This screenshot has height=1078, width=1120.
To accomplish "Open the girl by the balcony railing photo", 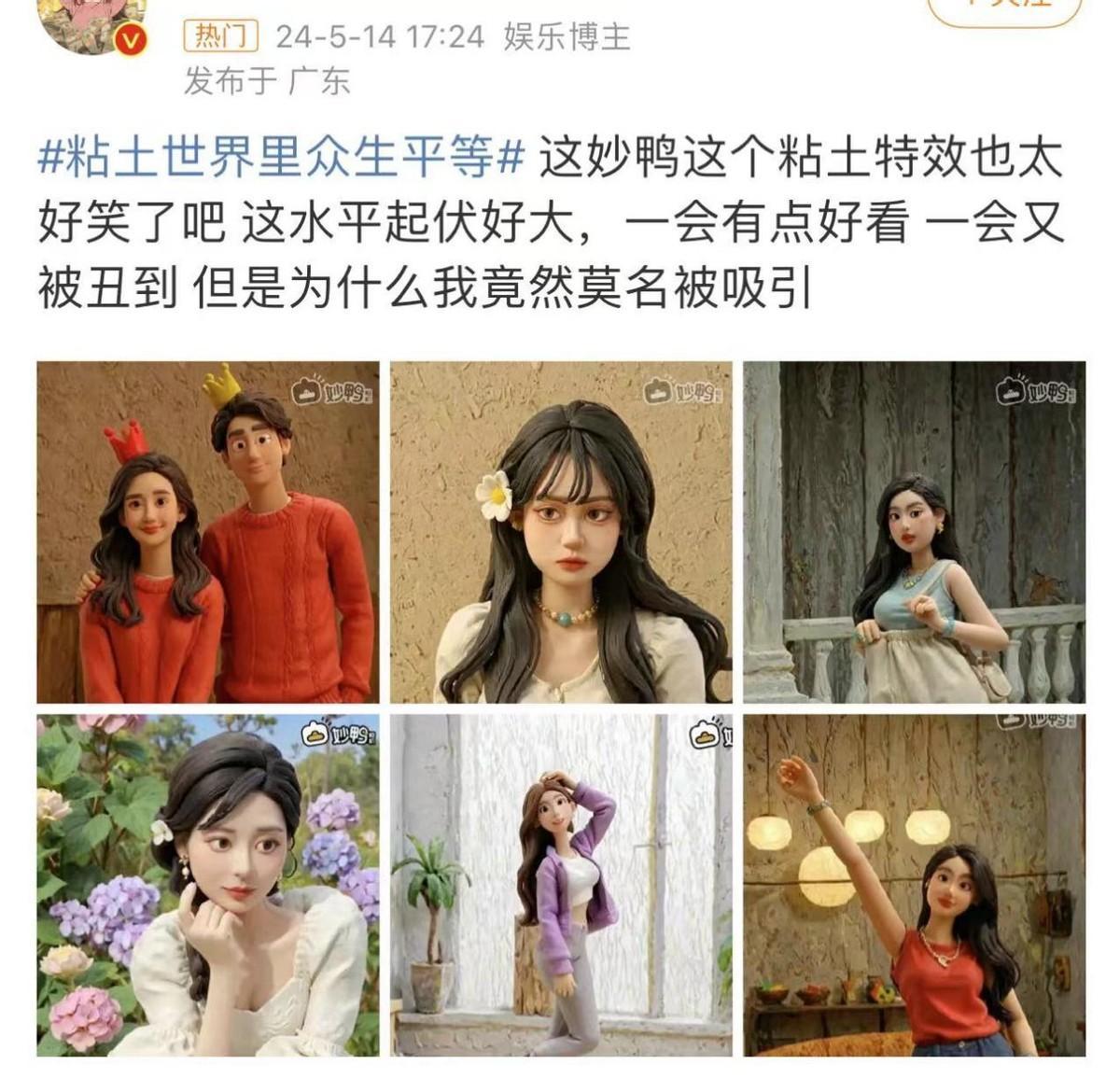I will [x=914, y=532].
